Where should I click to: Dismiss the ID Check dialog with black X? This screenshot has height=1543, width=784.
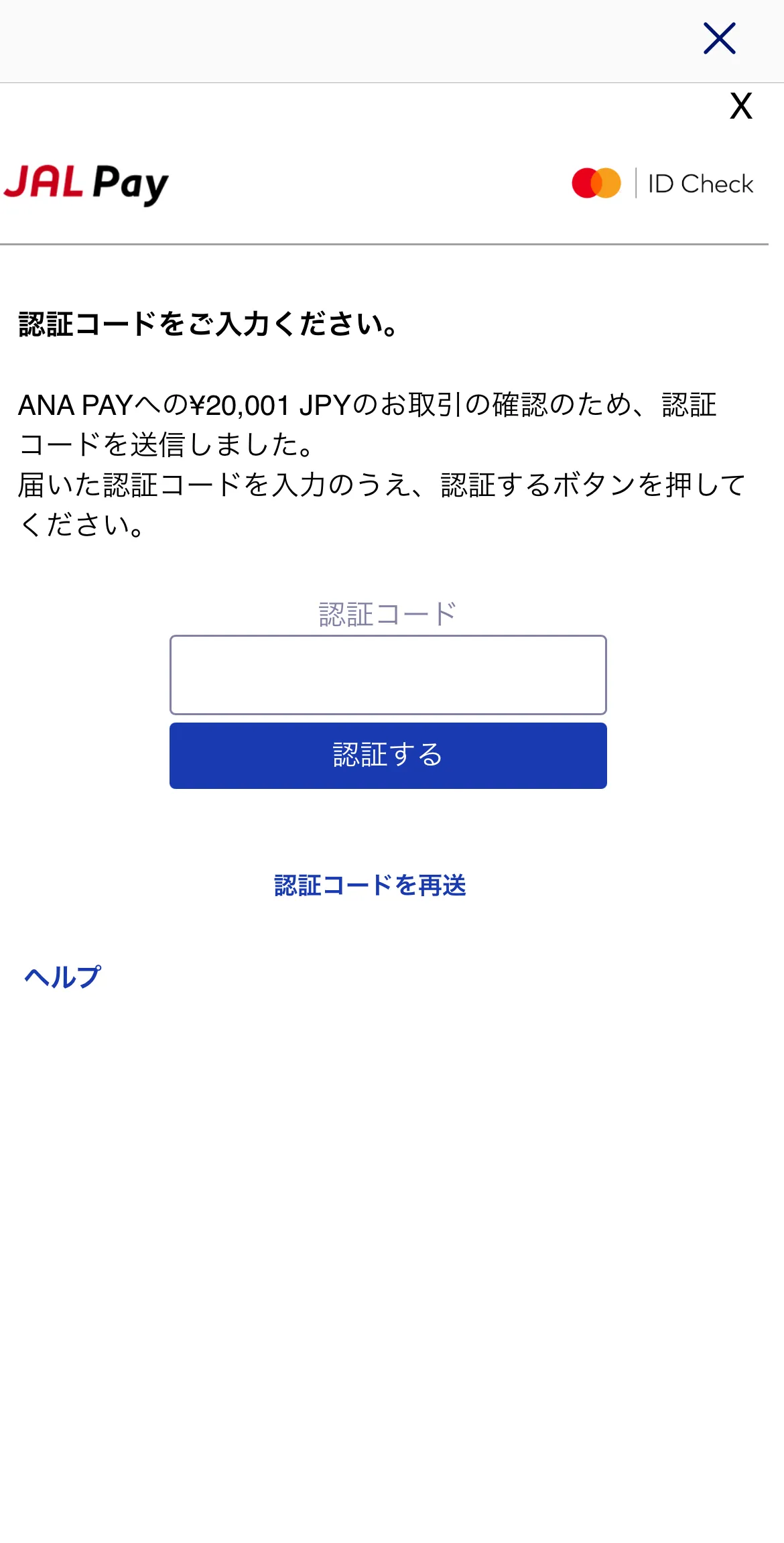pyautogui.click(x=740, y=106)
